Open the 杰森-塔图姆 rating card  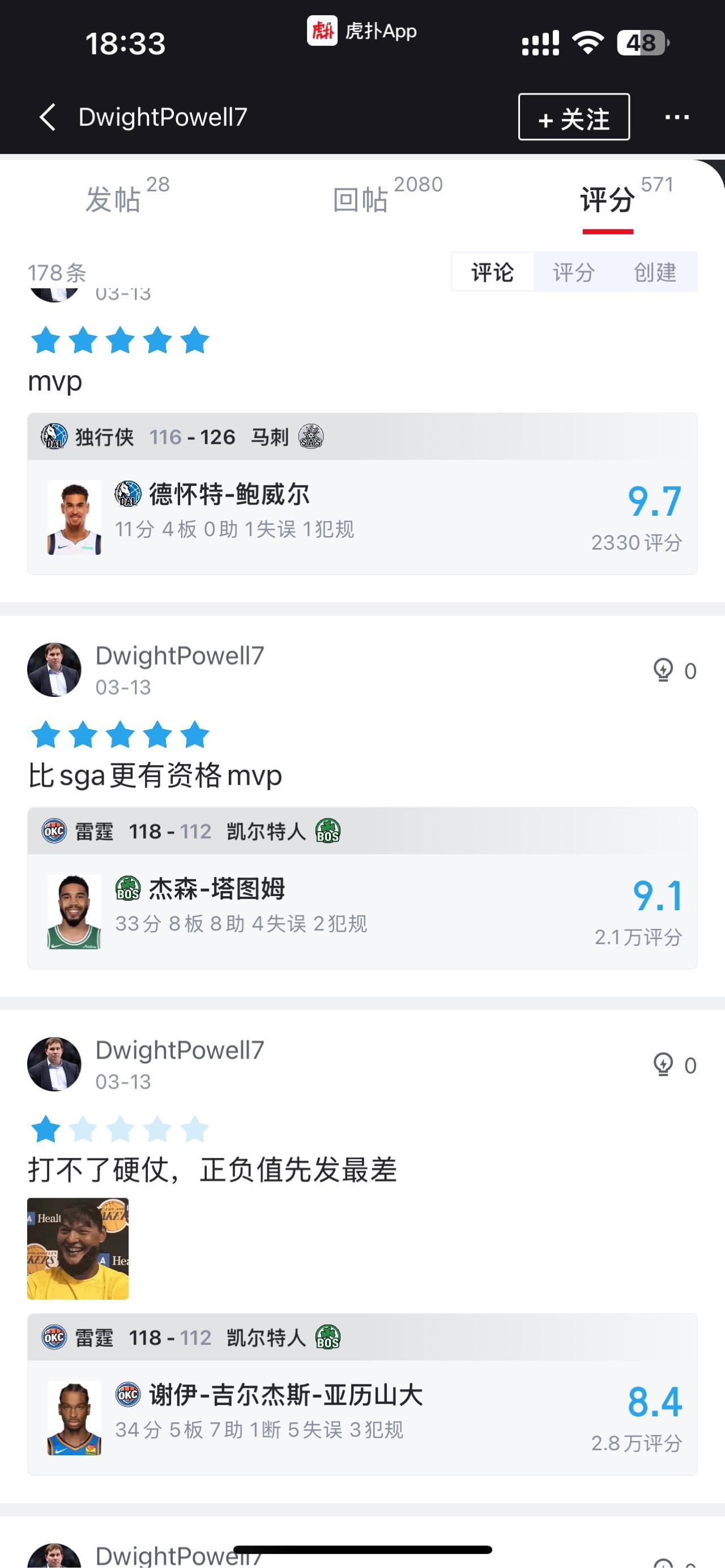click(x=362, y=911)
